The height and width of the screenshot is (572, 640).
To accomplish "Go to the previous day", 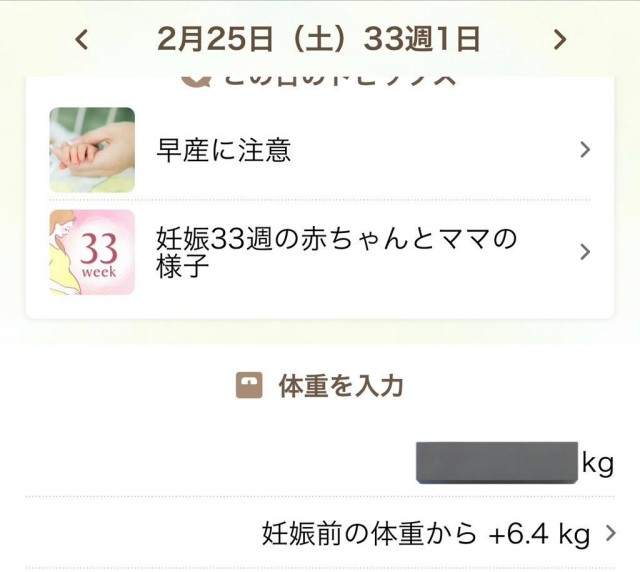I will click(82, 40).
